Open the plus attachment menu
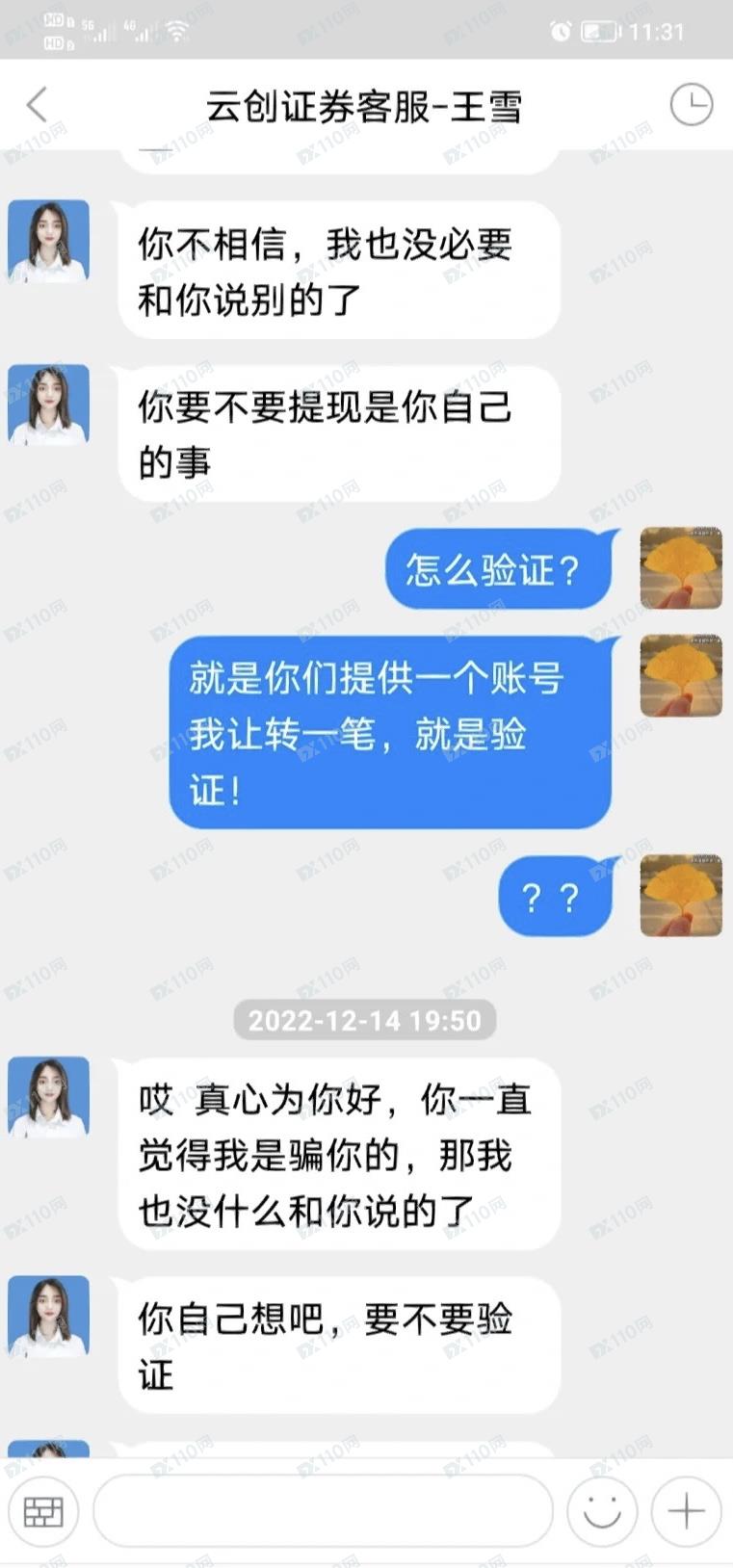The width and height of the screenshot is (733, 1568). (x=686, y=1511)
